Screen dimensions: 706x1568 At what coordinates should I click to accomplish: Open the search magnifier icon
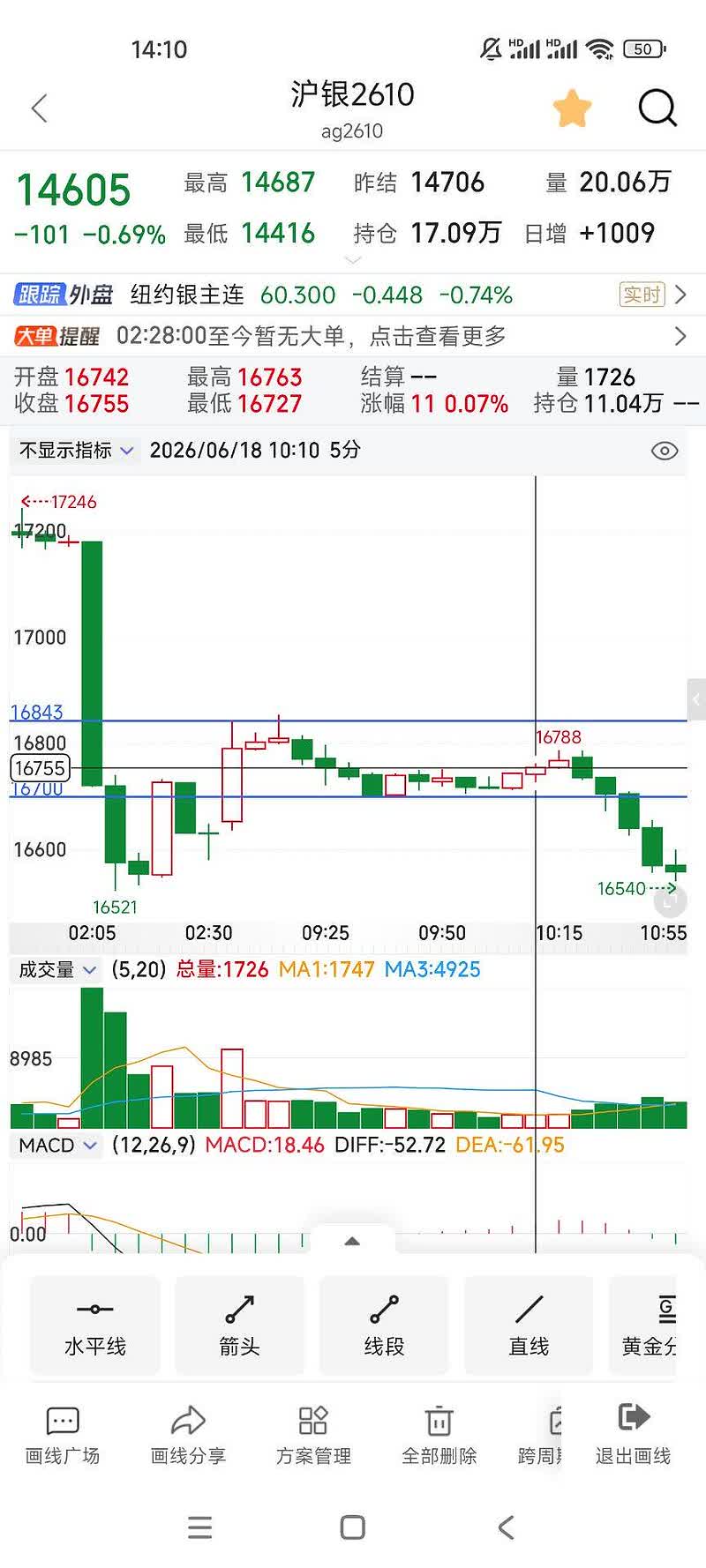657,108
